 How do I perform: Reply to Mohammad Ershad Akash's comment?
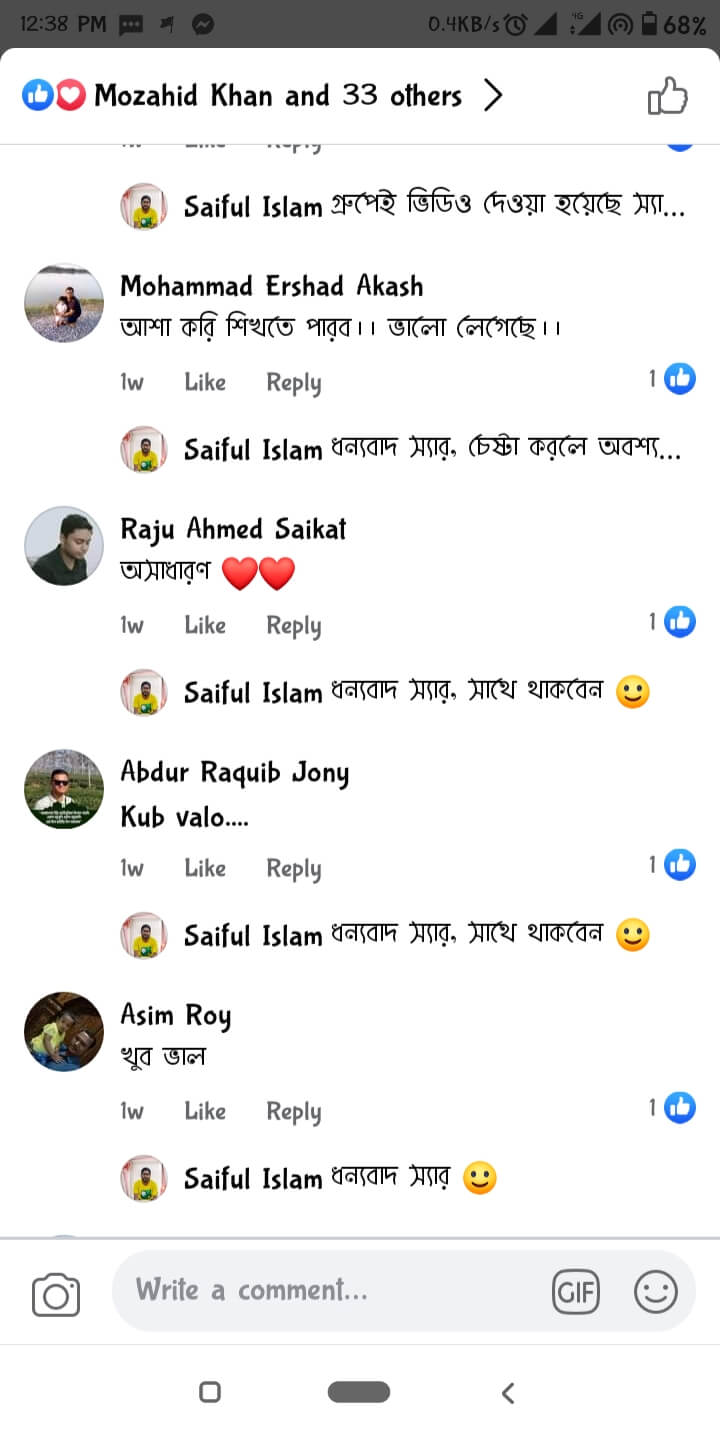point(293,382)
